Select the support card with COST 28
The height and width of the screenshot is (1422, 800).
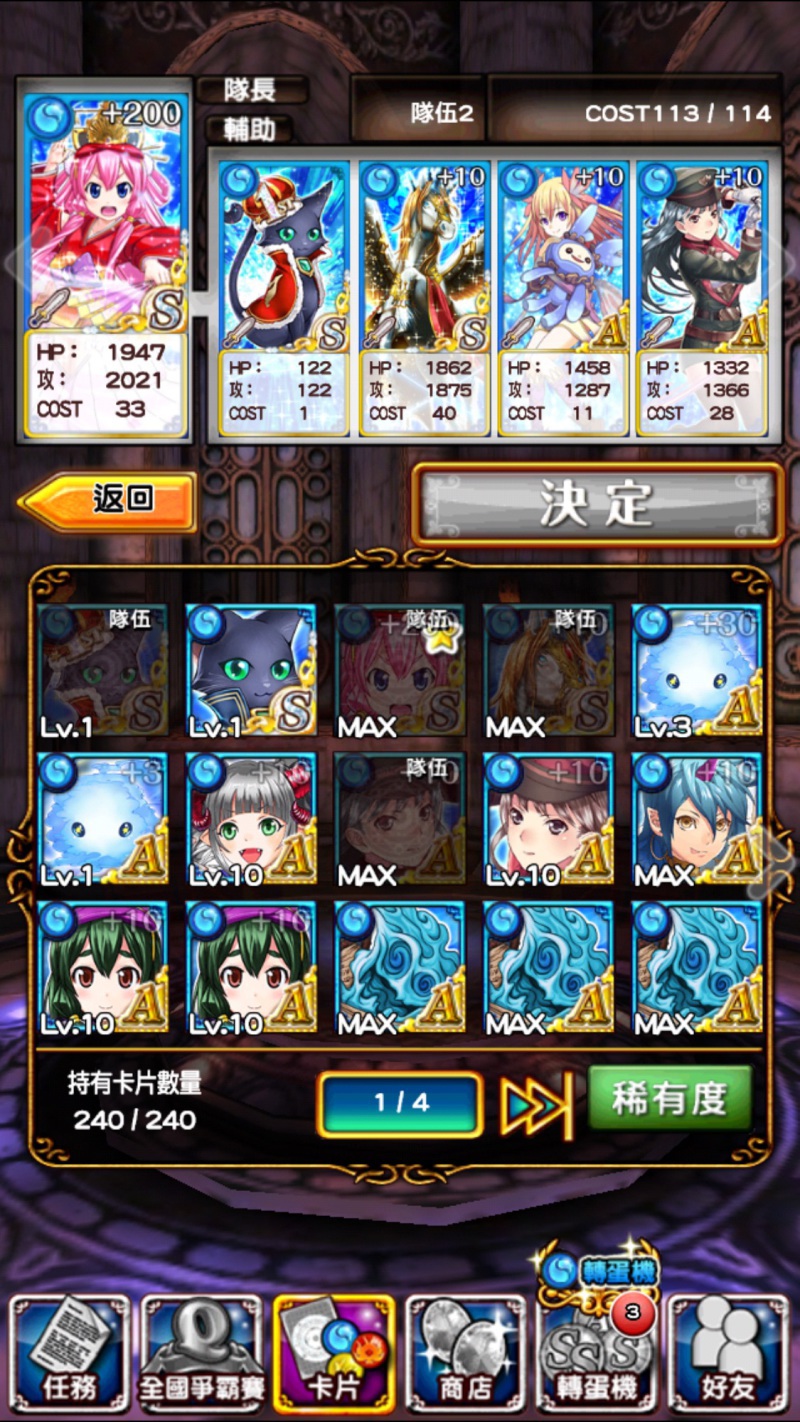point(702,297)
